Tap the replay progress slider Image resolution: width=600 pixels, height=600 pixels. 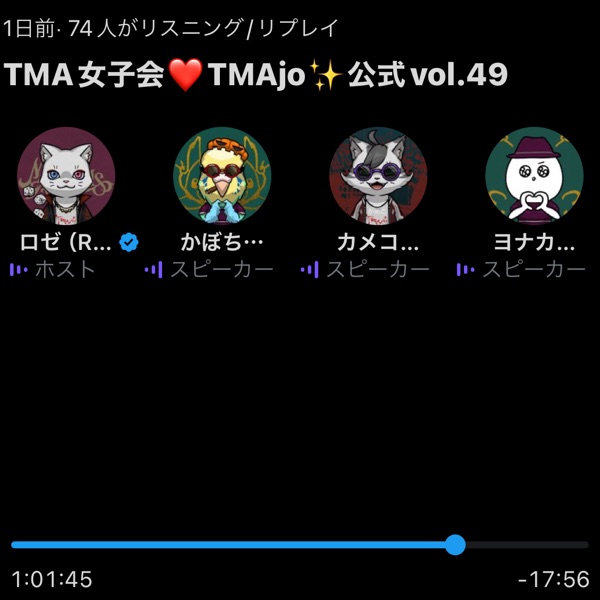point(300,545)
